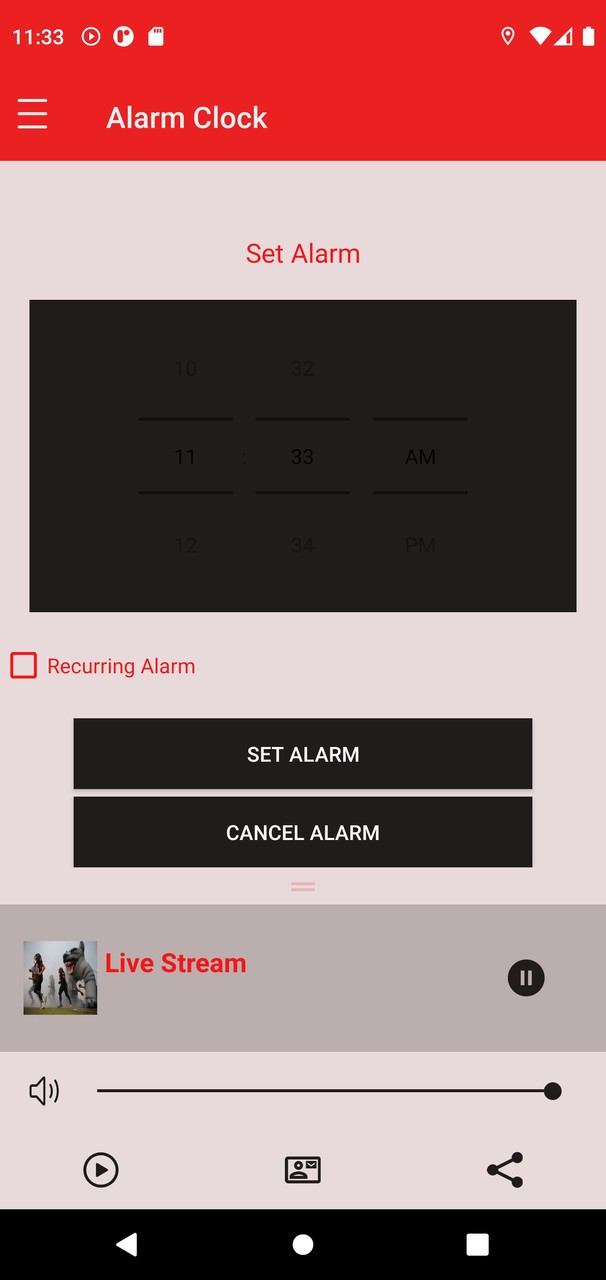
Task: Tap the player panel drag handle
Action: pyautogui.click(x=302, y=886)
